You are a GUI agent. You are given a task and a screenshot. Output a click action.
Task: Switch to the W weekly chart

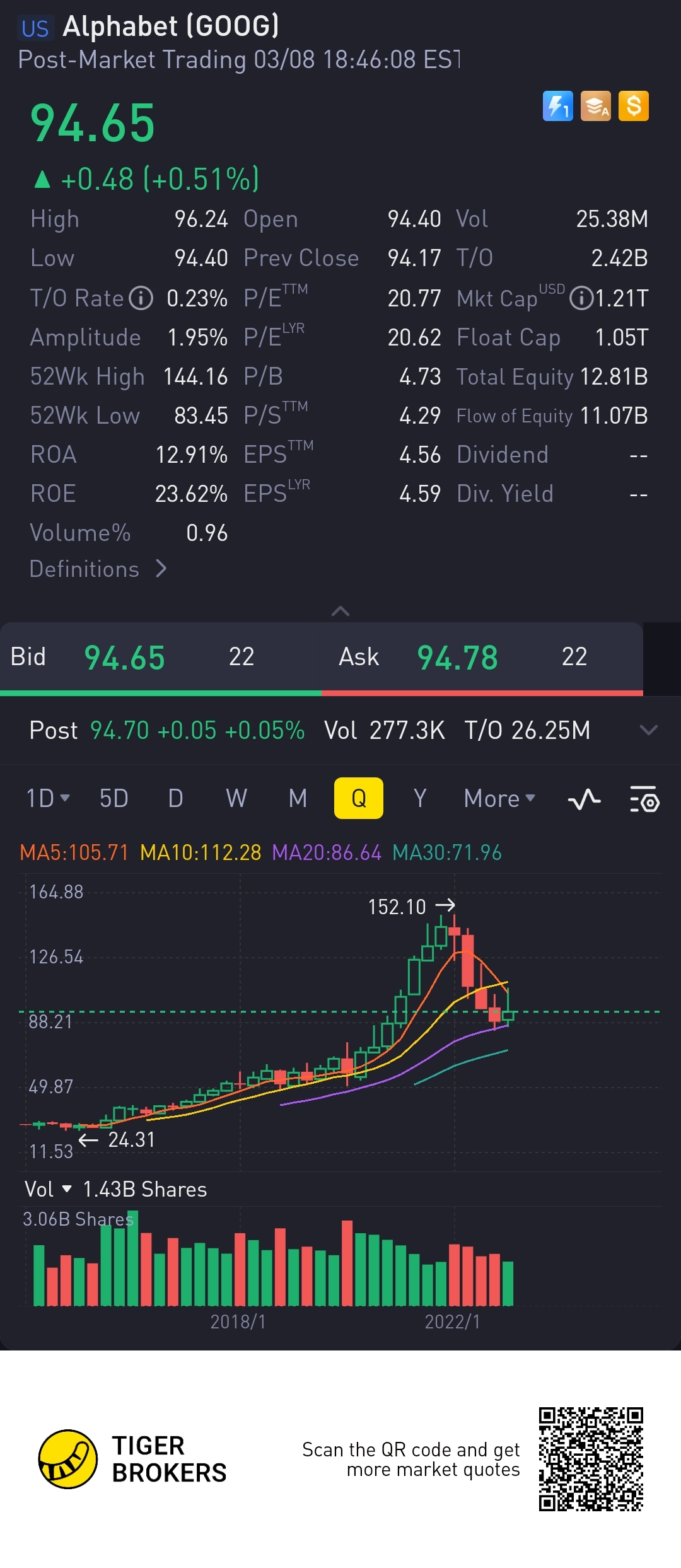(x=236, y=798)
